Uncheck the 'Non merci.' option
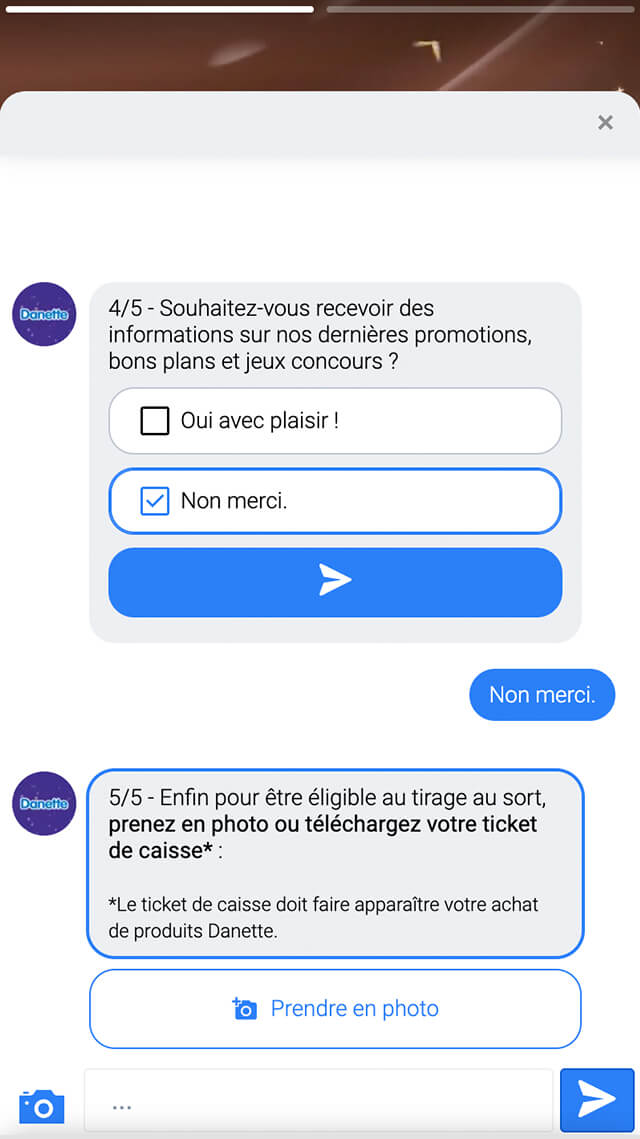Image resolution: width=640 pixels, height=1139 pixels. tap(155, 500)
